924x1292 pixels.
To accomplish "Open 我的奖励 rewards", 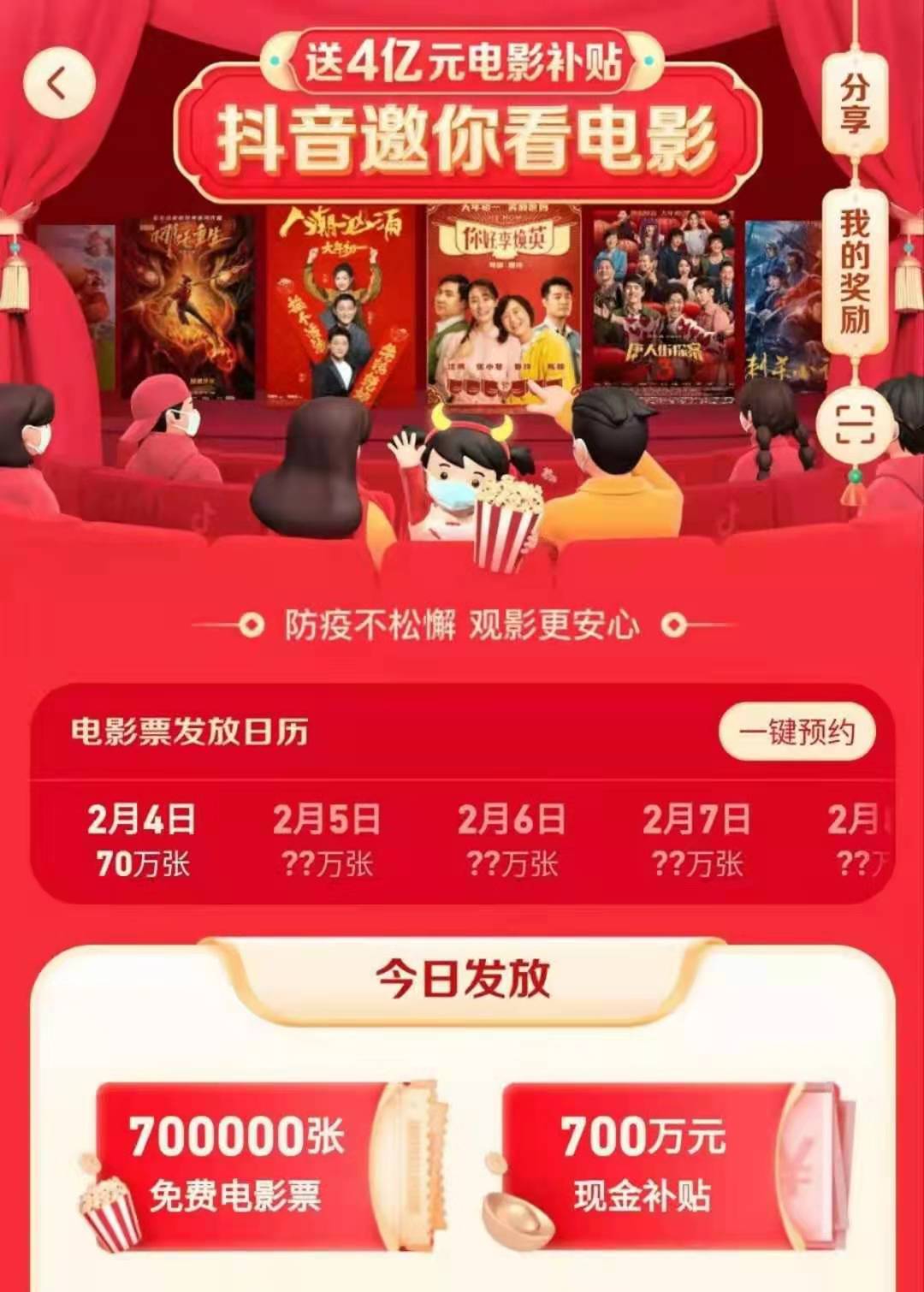I will click(x=854, y=272).
